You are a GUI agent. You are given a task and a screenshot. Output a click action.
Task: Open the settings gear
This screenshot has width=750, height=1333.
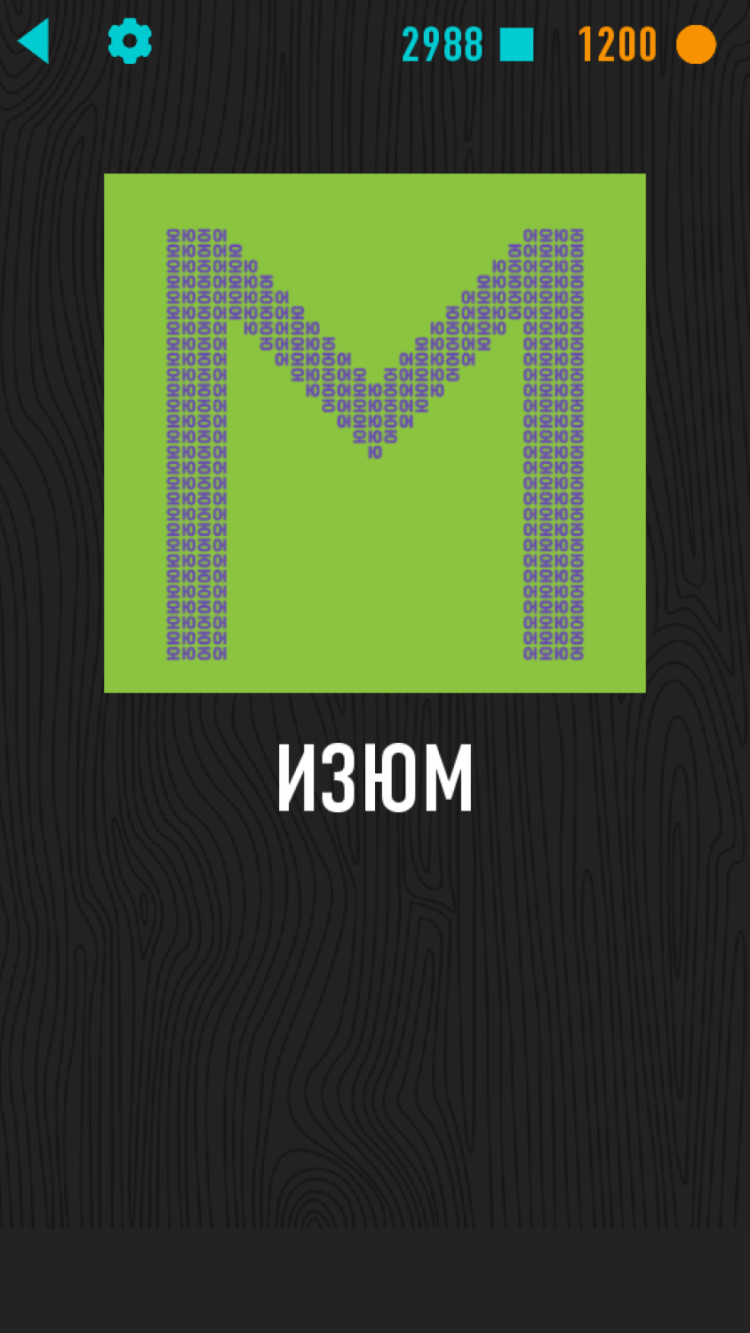(130, 42)
